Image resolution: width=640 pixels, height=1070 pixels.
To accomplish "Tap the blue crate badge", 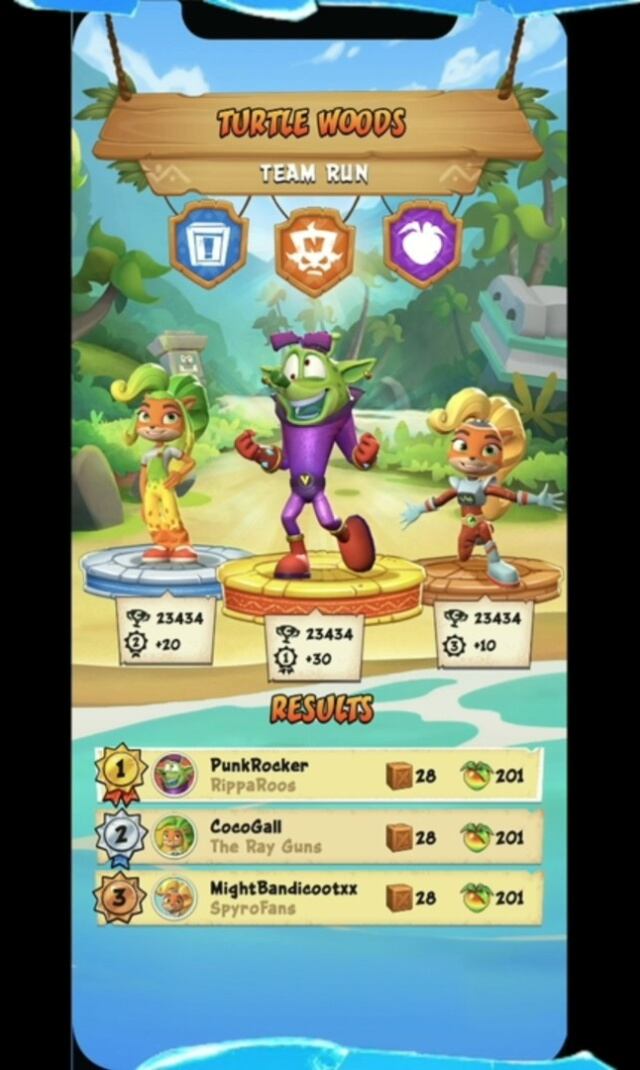I will pyautogui.click(x=209, y=245).
